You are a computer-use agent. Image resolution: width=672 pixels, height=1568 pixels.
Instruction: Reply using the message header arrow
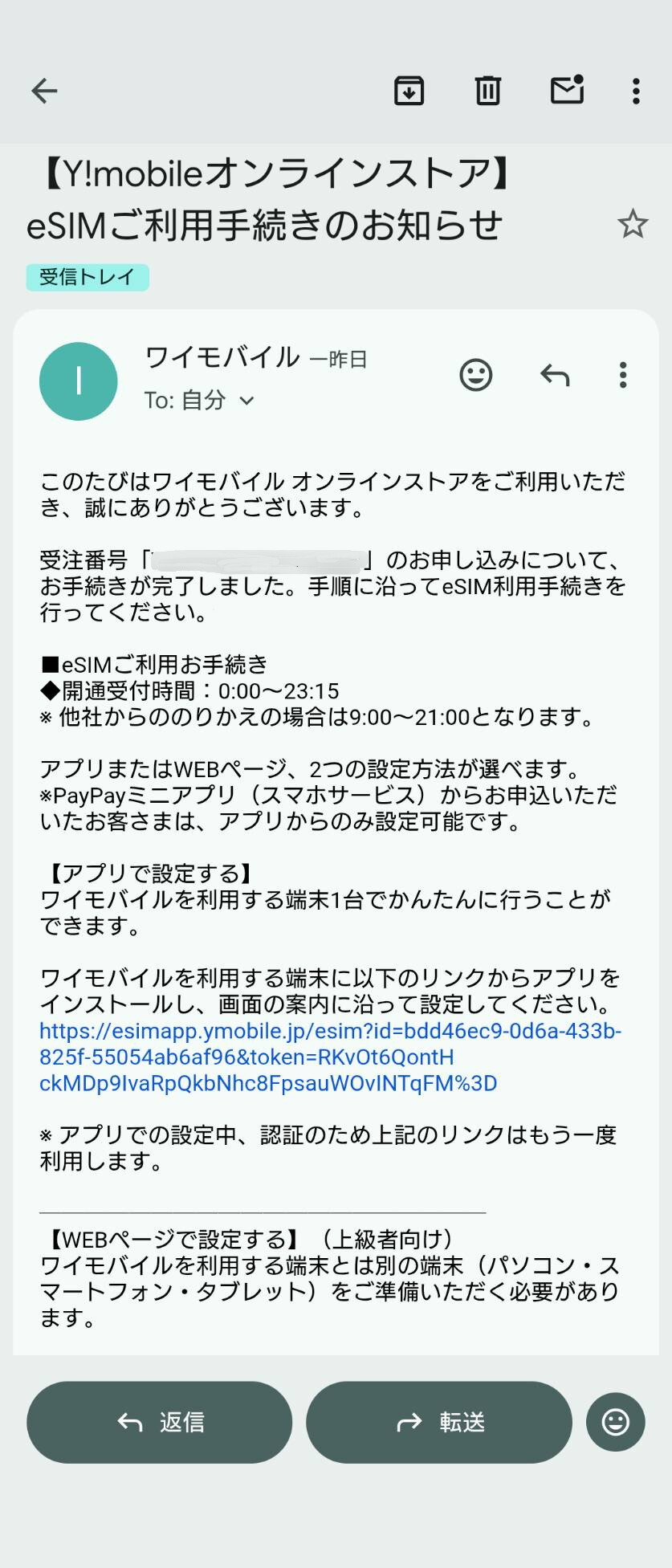point(555,375)
